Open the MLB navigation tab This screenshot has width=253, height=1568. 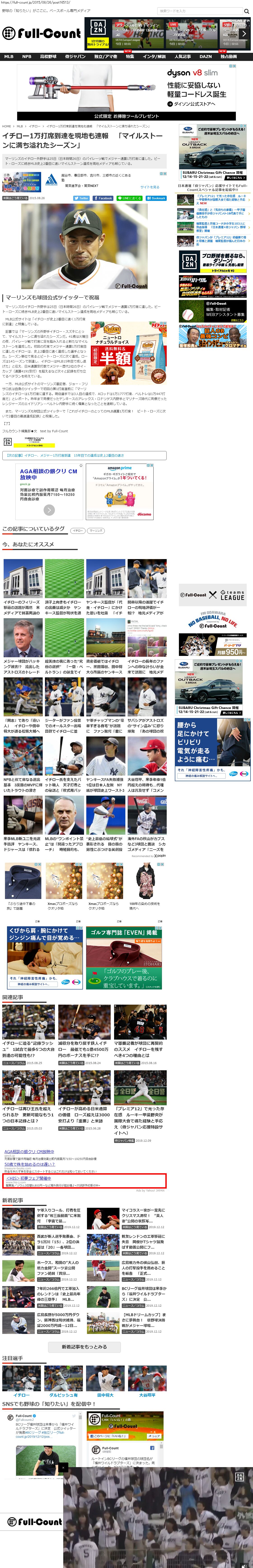(x=9, y=57)
